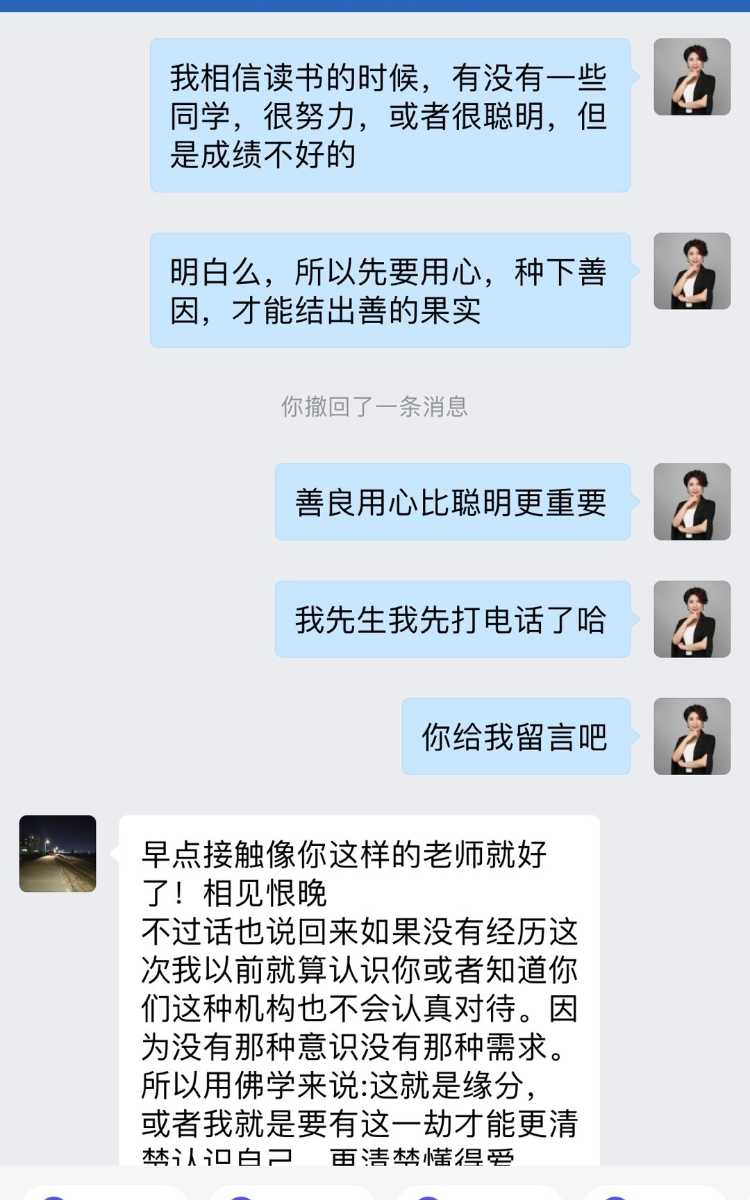Screen dimensions: 750x1200
Task: Click the avatar next to "你给我留言吧"
Action: [x=691, y=737]
